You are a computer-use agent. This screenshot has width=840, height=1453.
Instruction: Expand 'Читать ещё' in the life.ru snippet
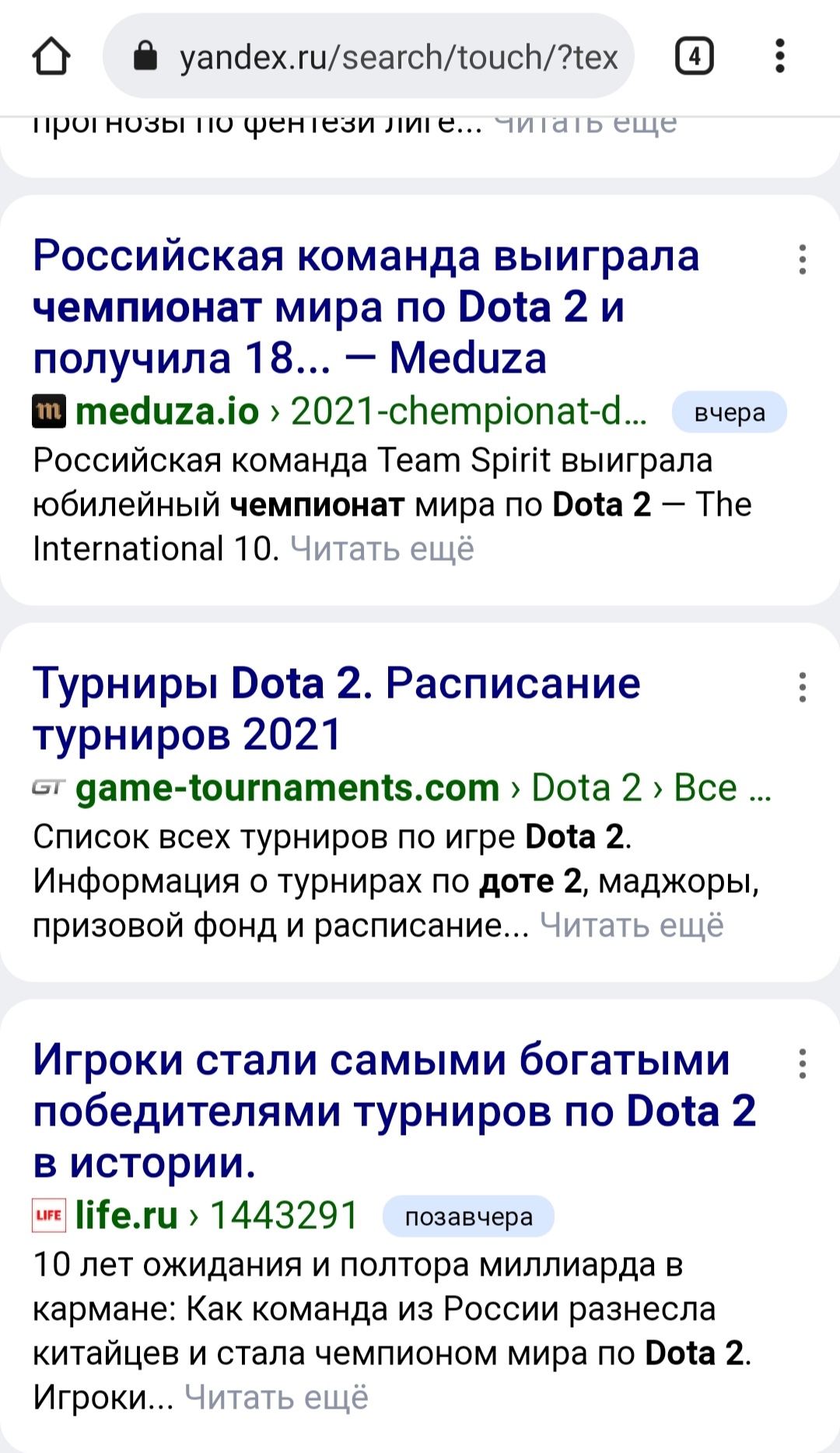276,1398
